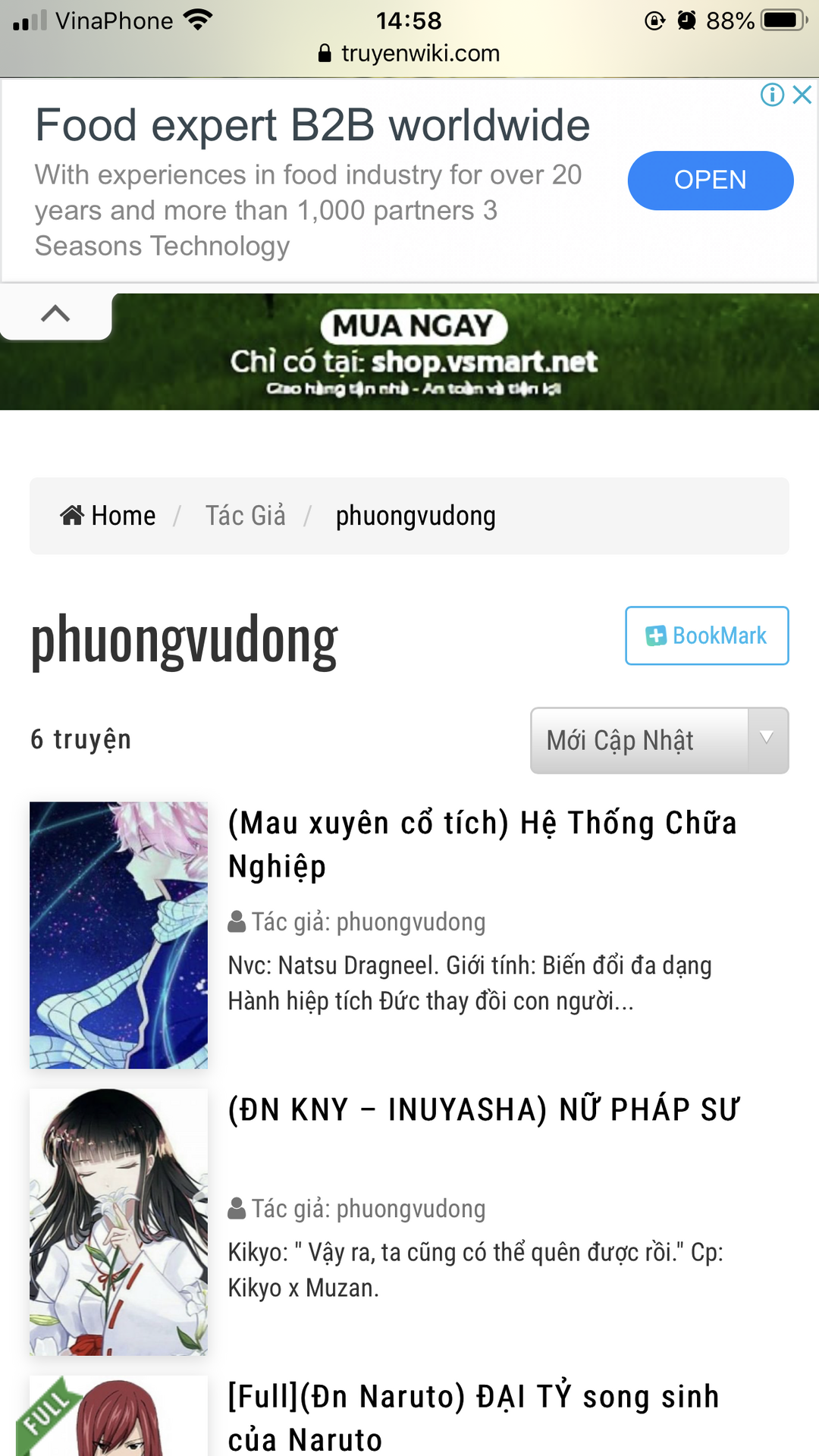The width and height of the screenshot is (819, 1456).
Task: Open story NỮ PHÁP SƯ
Action: [483, 1109]
